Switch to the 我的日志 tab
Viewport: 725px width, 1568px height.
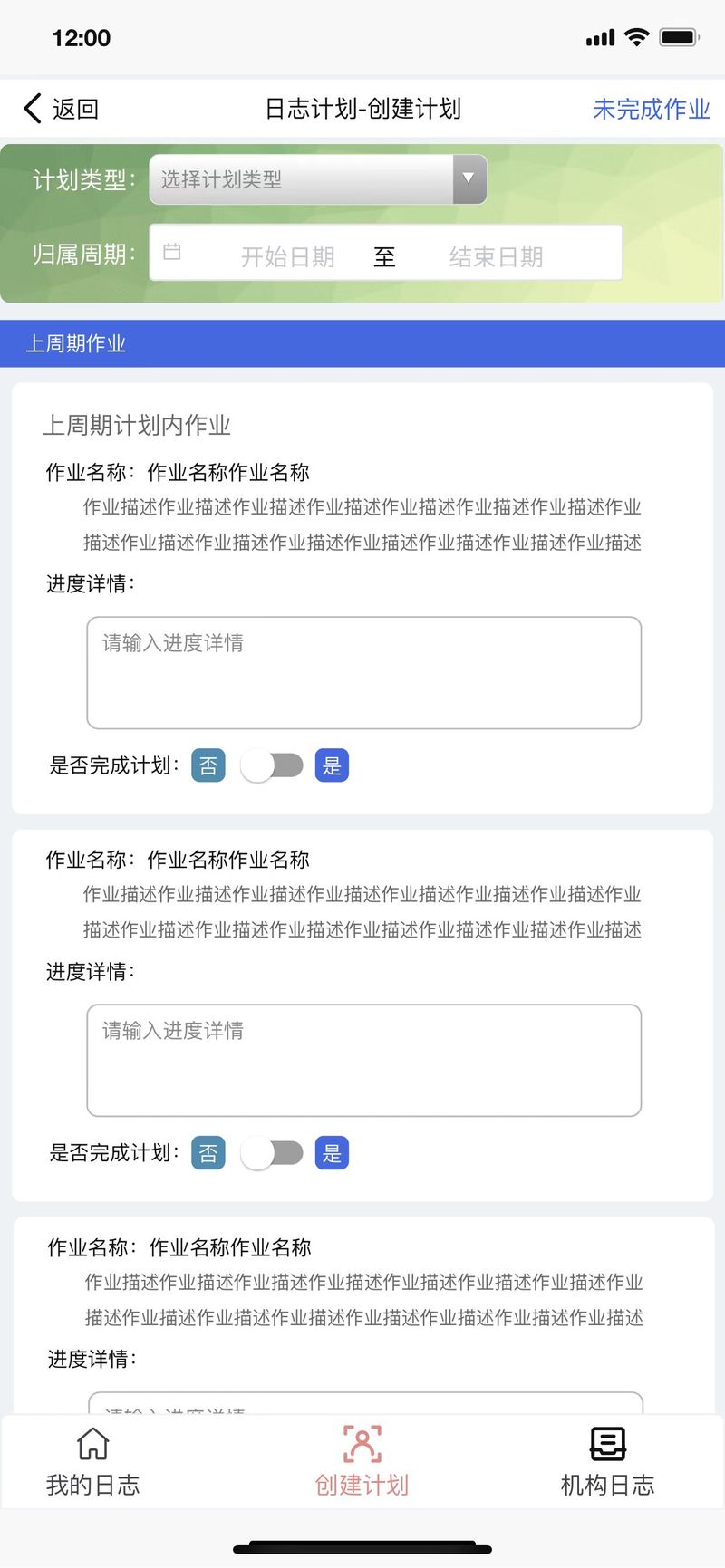coord(92,1461)
